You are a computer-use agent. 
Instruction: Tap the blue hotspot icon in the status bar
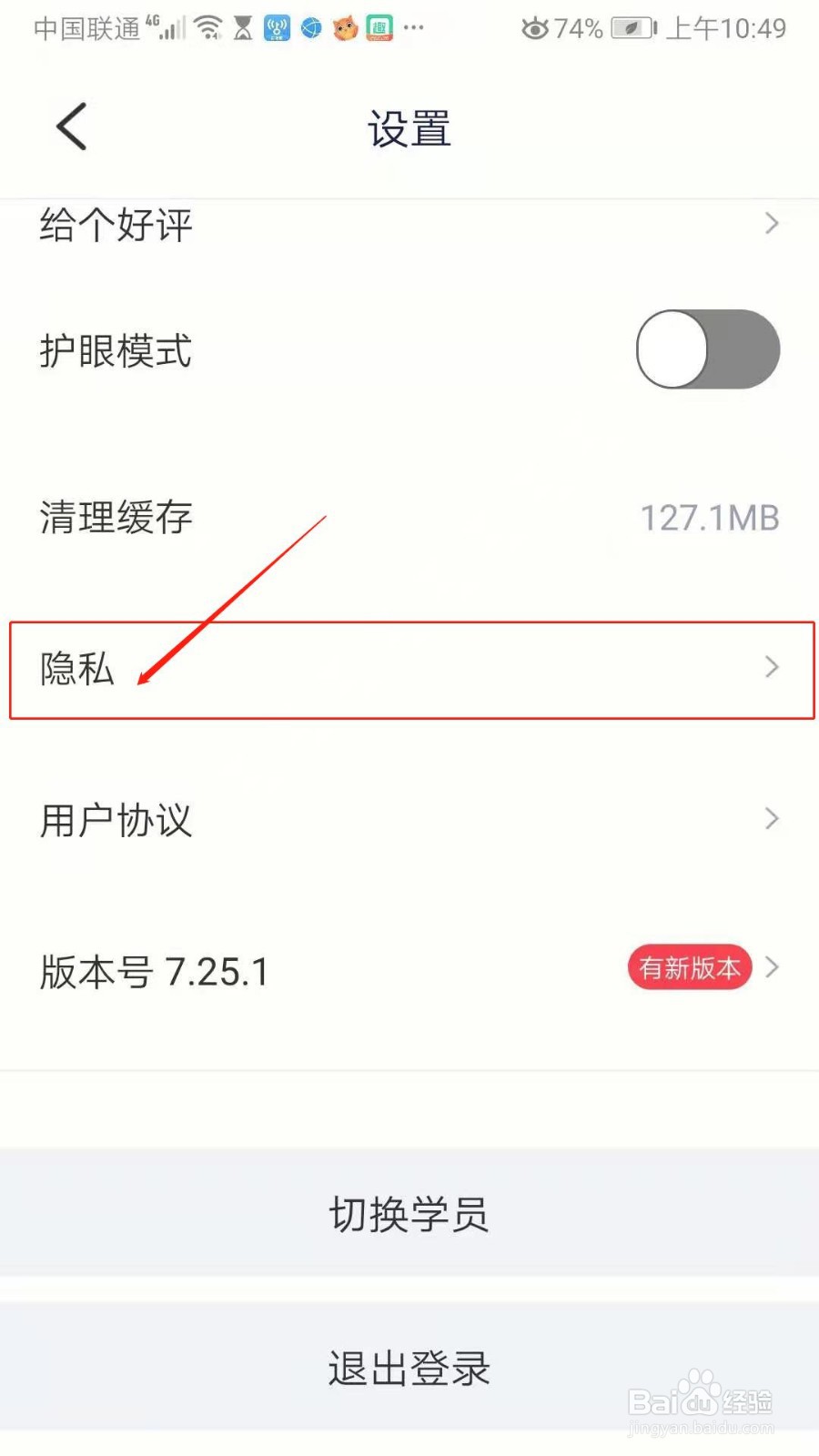pyautogui.click(x=277, y=27)
